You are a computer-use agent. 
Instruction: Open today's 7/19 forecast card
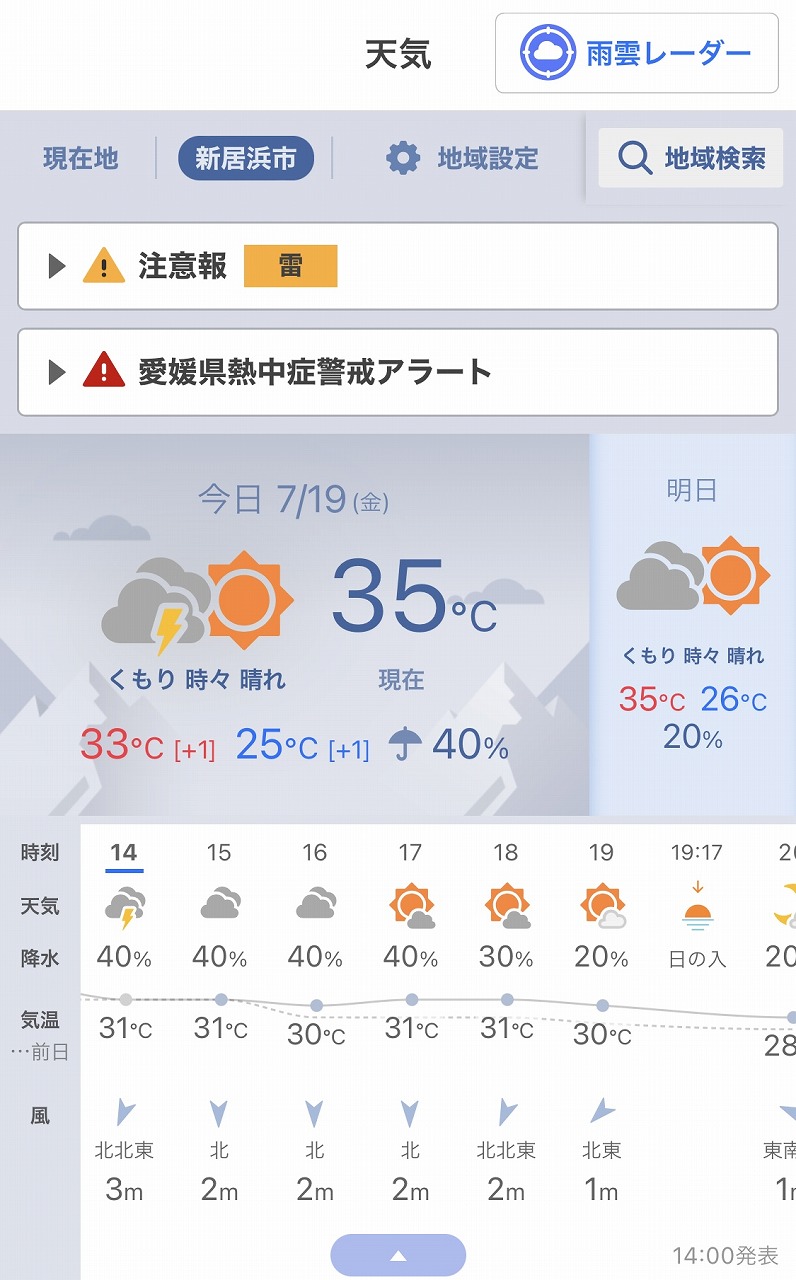[294, 625]
